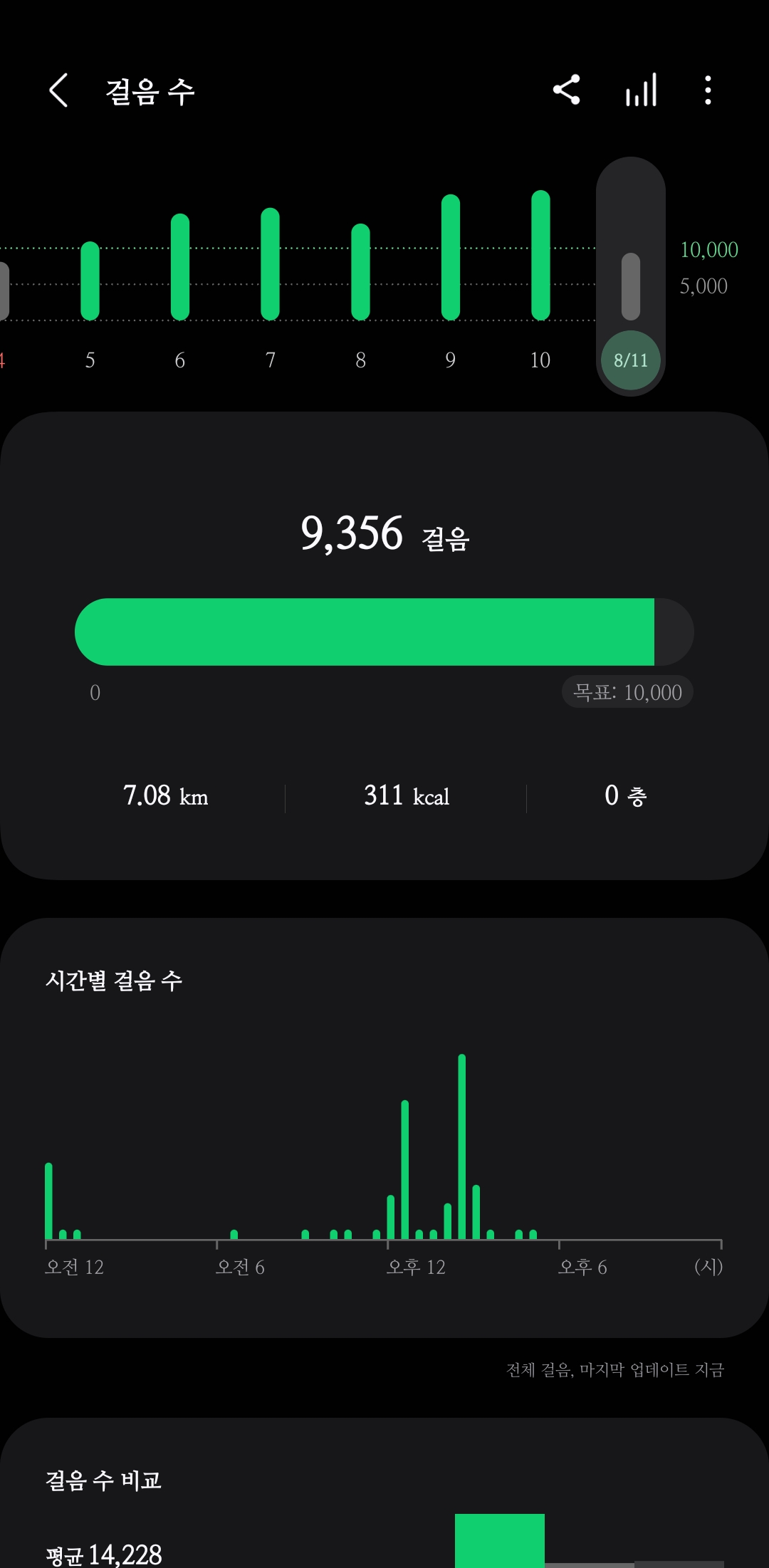Select the 8/11 date bar

631,286
